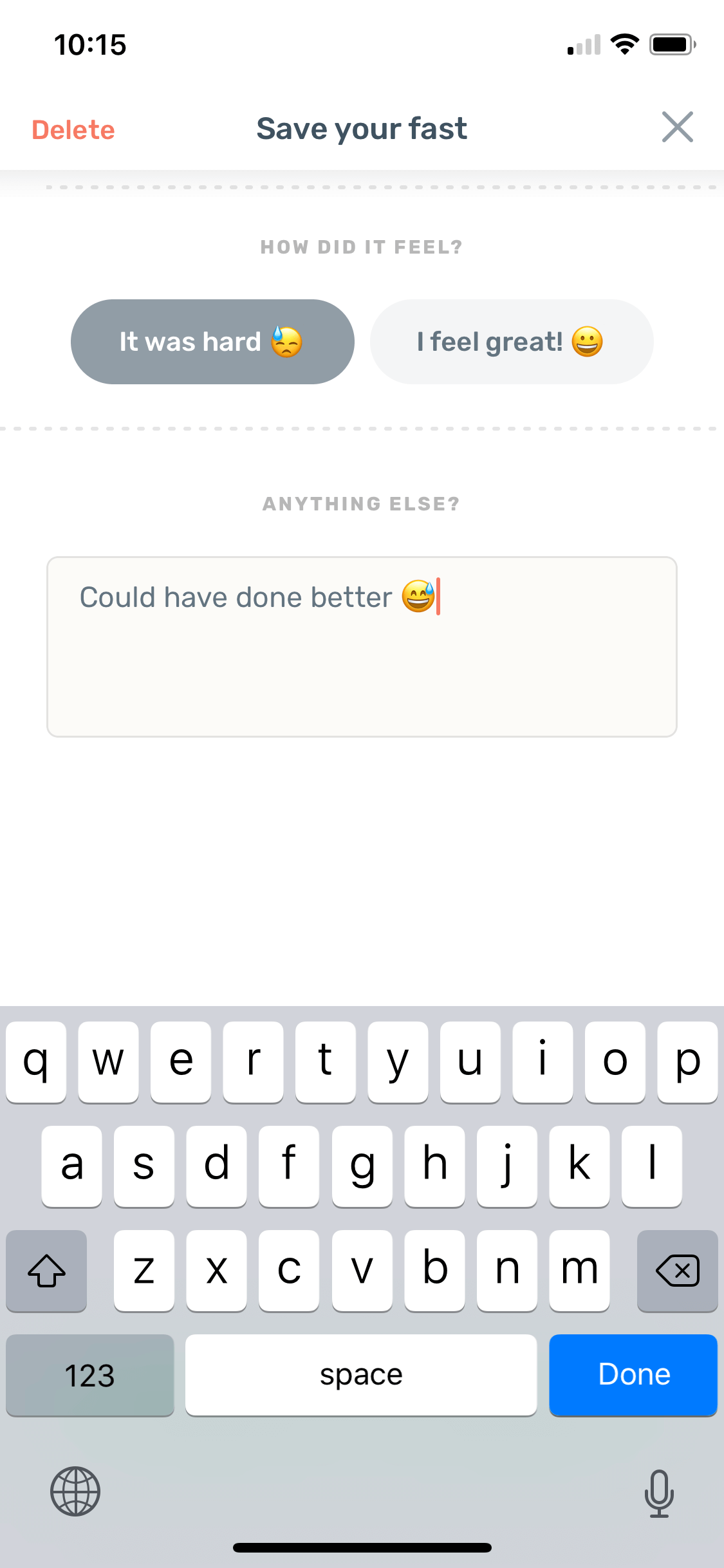Start dictation with the microphone
The image size is (724, 1568).
[659, 1493]
